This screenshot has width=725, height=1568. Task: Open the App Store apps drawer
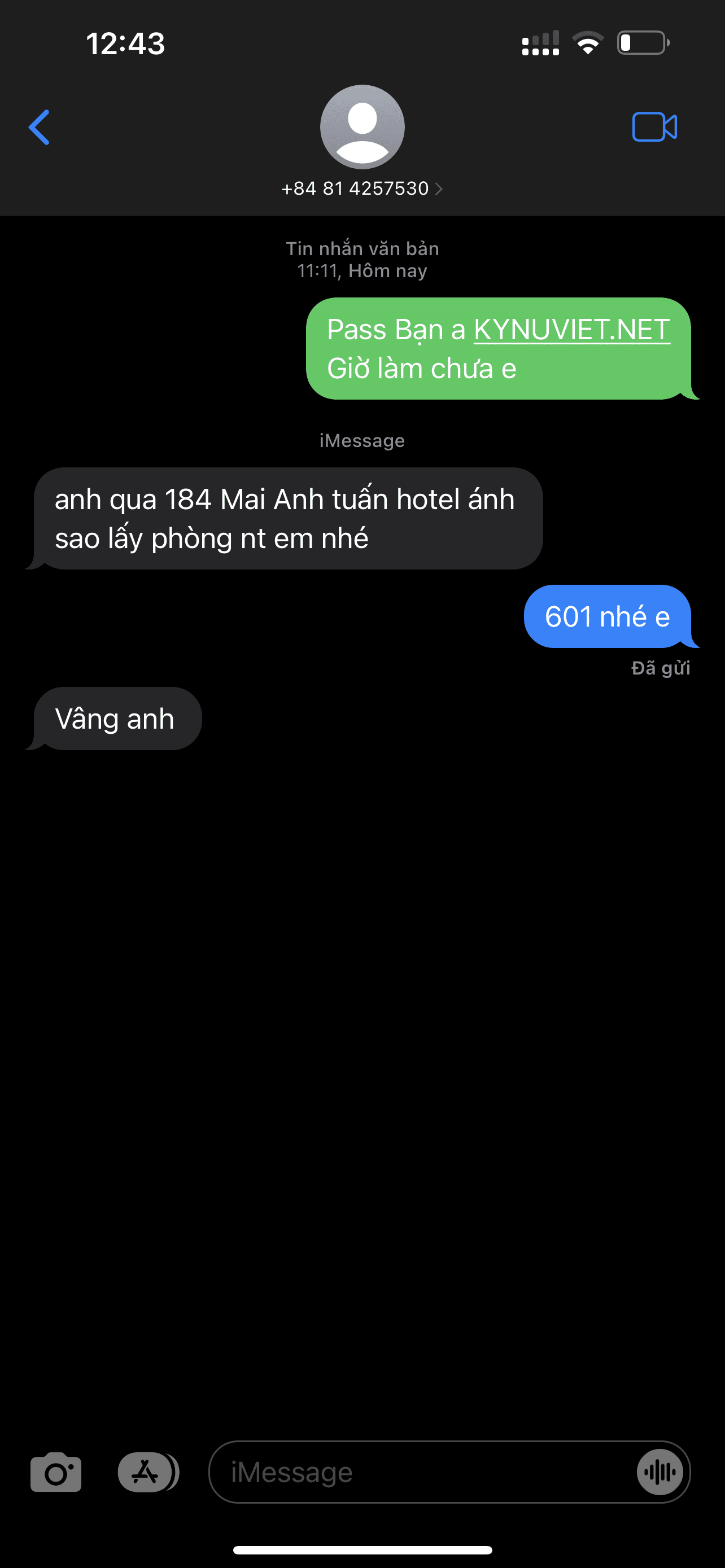pos(146,1473)
